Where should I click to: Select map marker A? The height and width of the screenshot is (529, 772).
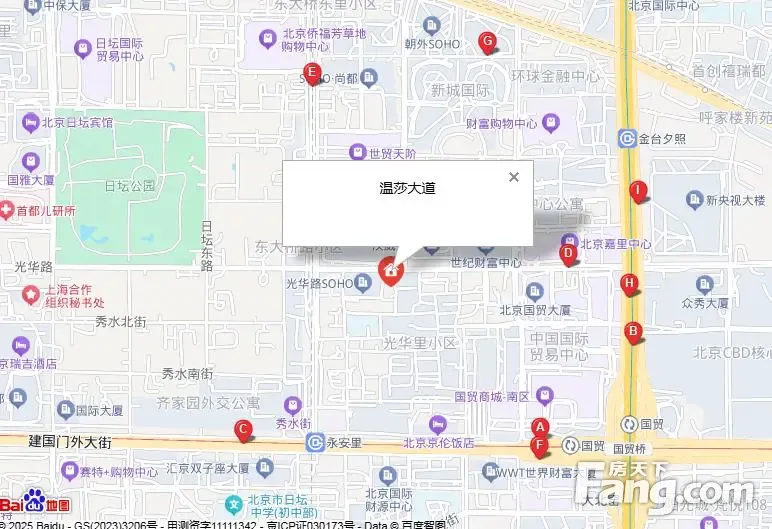pos(541,427)
